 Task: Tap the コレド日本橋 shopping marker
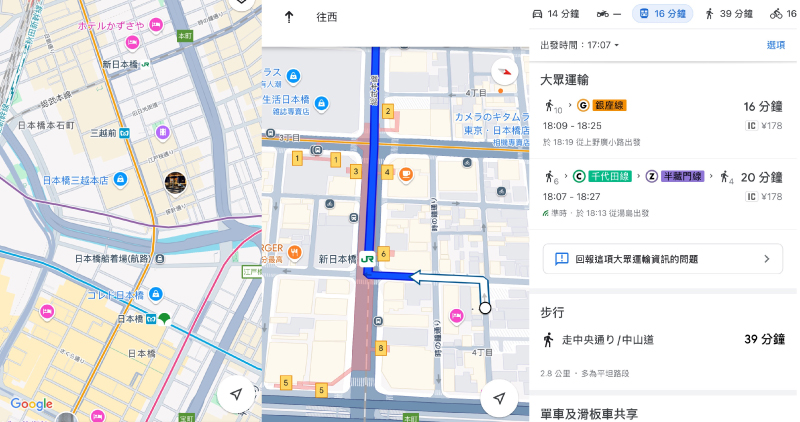tap(155, 294)
